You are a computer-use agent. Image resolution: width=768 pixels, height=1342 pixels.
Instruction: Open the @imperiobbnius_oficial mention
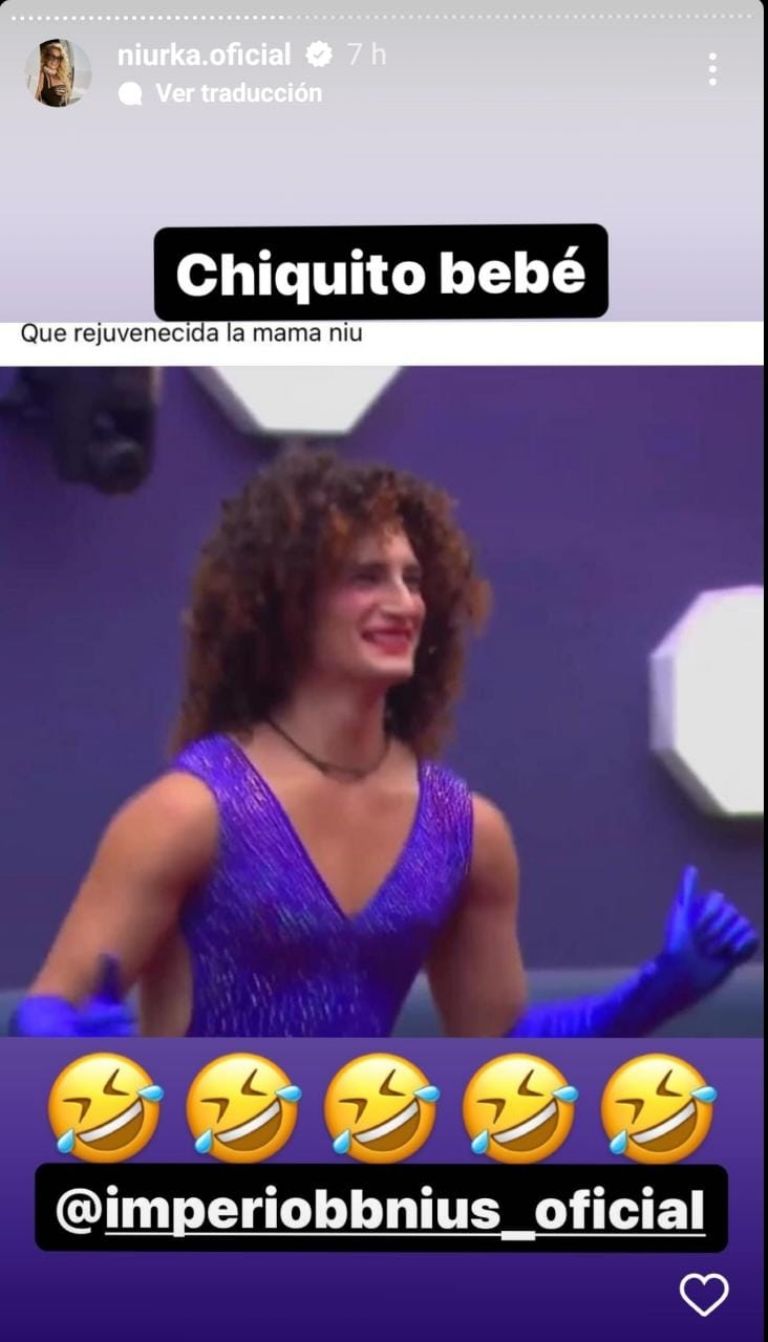point(380,1210)
